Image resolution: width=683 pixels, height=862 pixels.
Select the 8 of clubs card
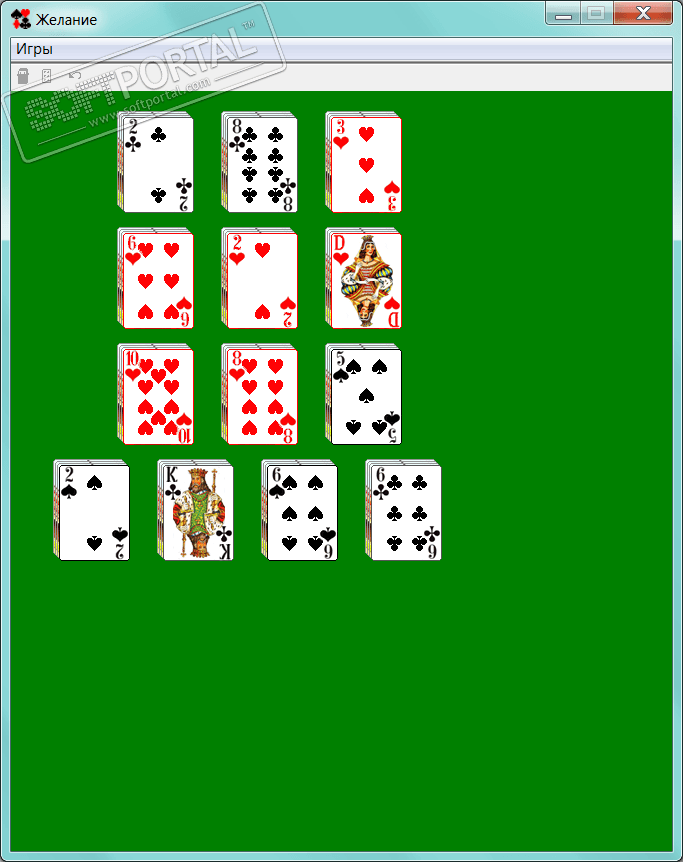261,164
